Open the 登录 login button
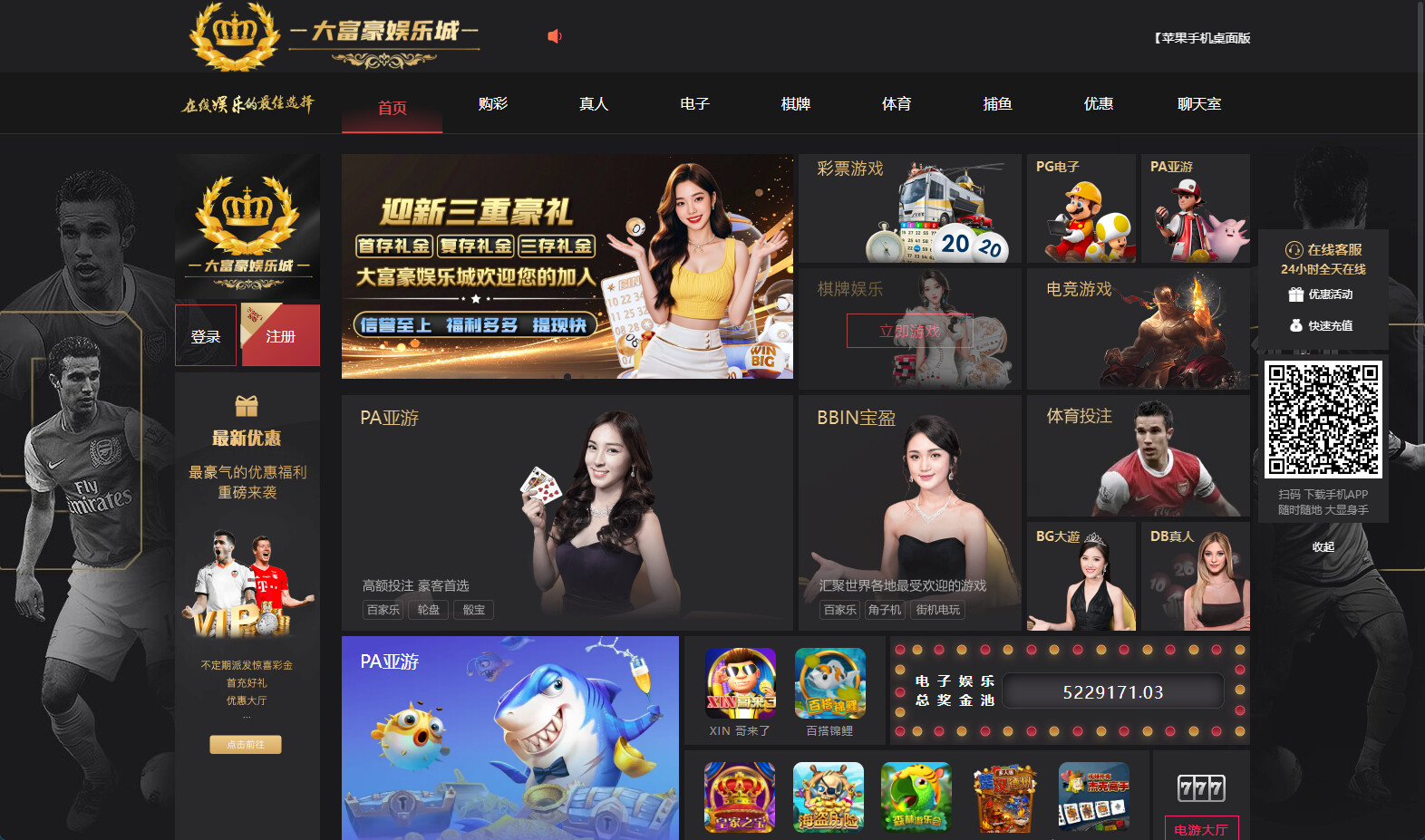Viewport: 1425px width, 840px height. (206, 336)
